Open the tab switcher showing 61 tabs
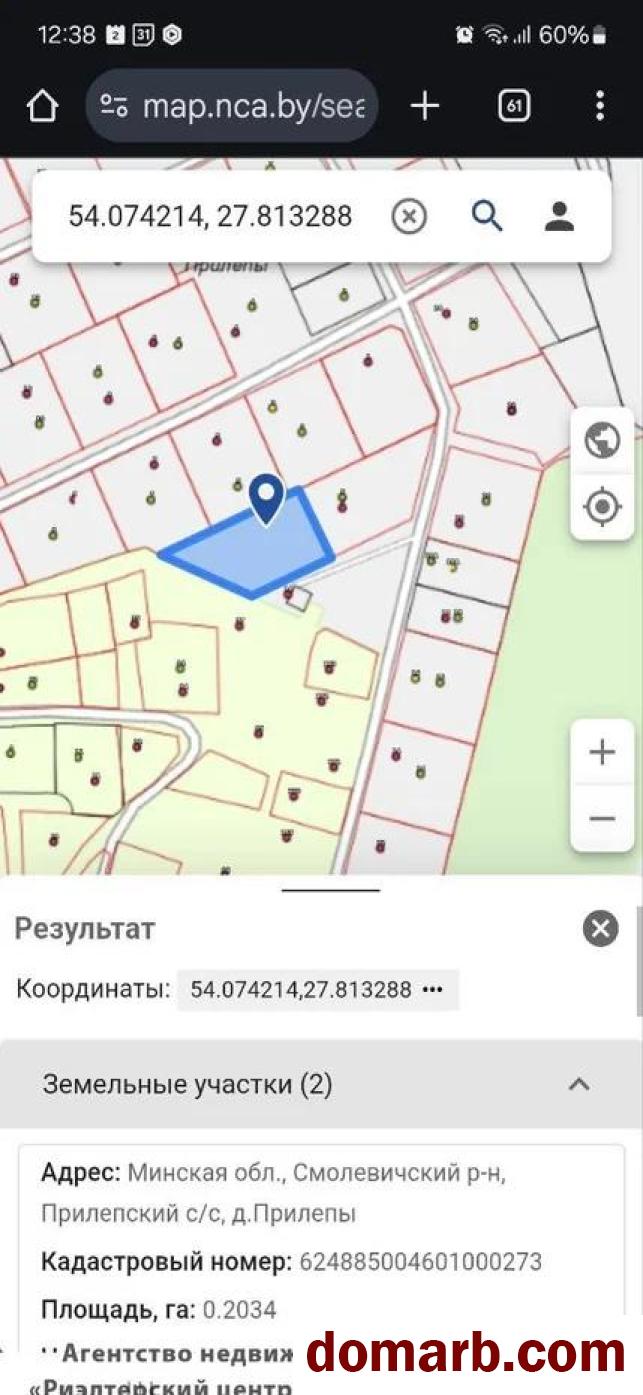This screenshot has height=1395, width=643. click(514, 105)
